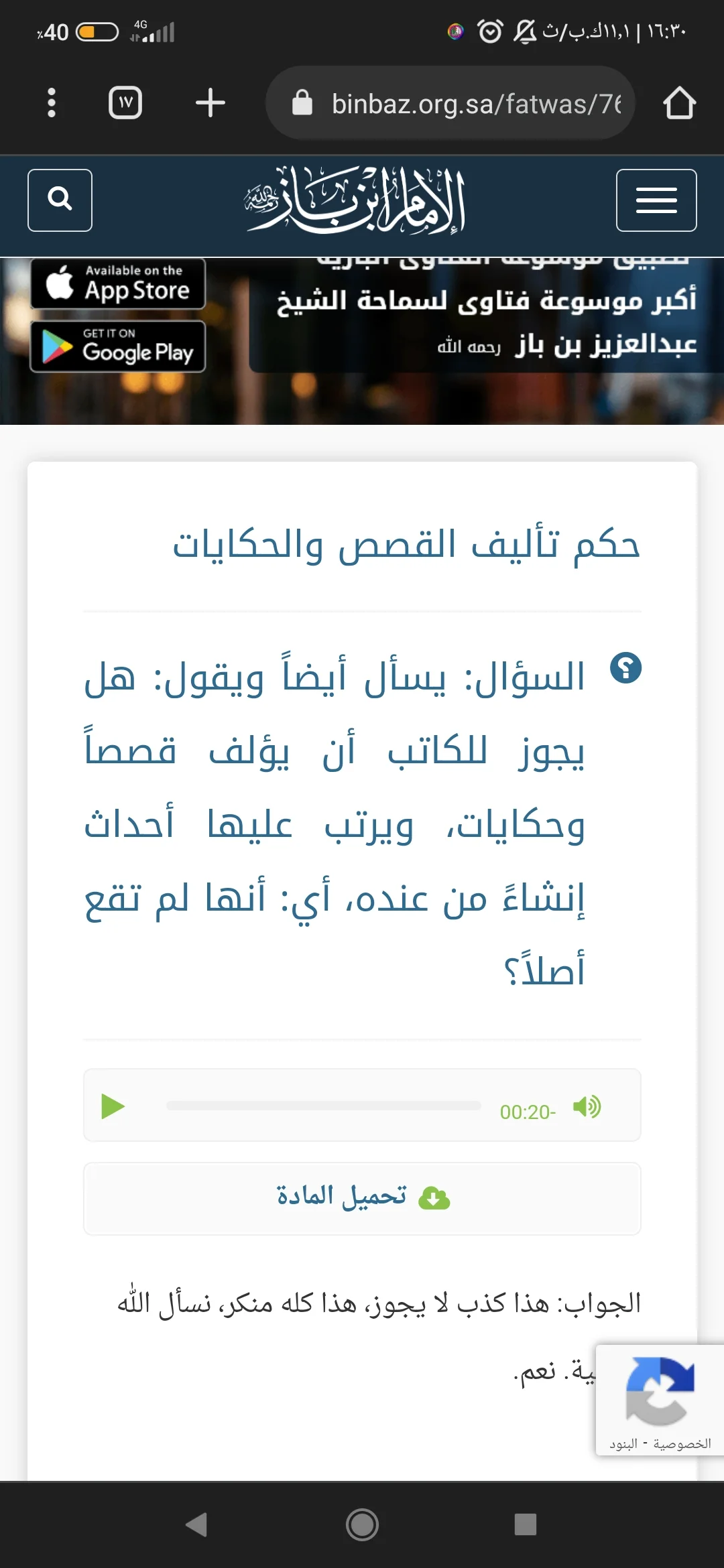
Task: Open the browser home icon
Action: 680,102
